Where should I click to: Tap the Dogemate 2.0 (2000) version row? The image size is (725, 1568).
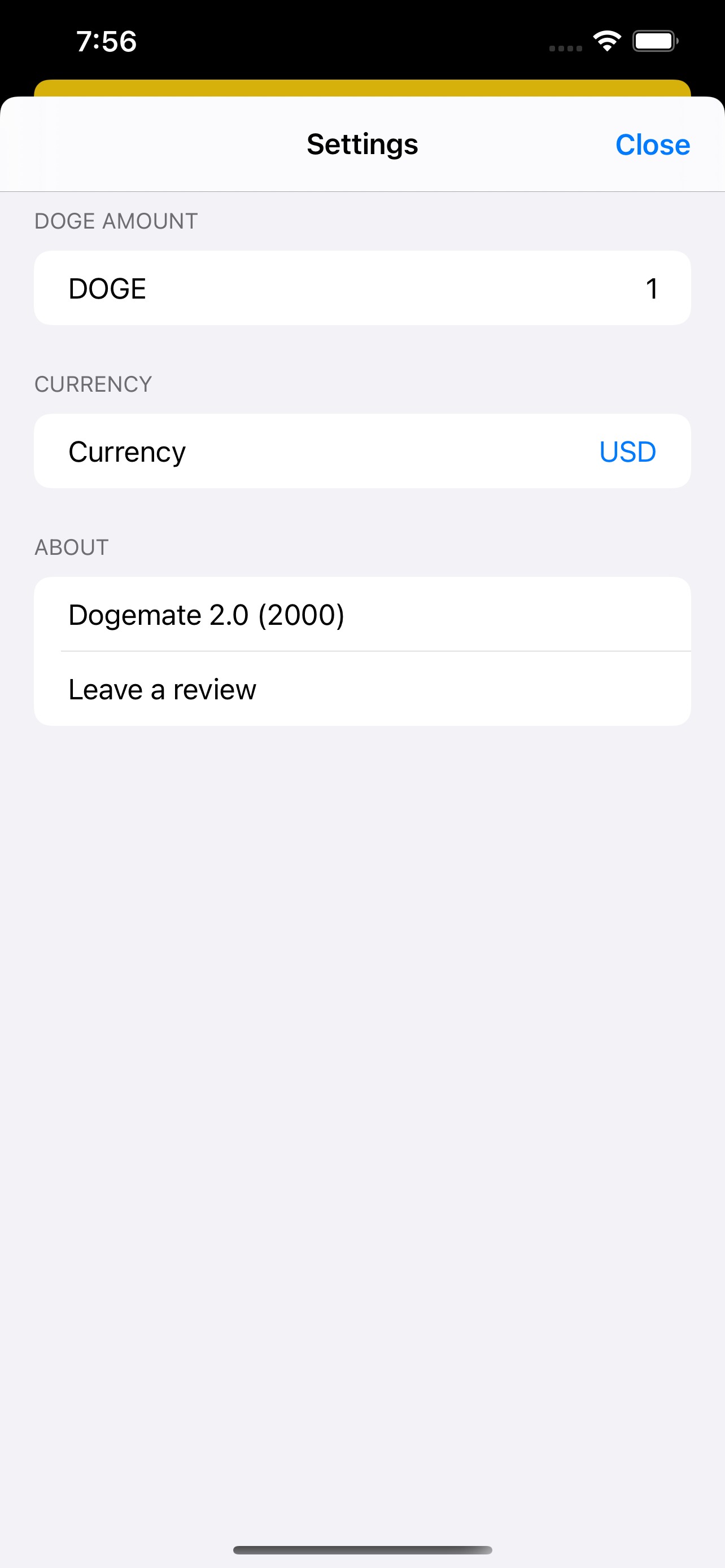click(x=206, y=614)
